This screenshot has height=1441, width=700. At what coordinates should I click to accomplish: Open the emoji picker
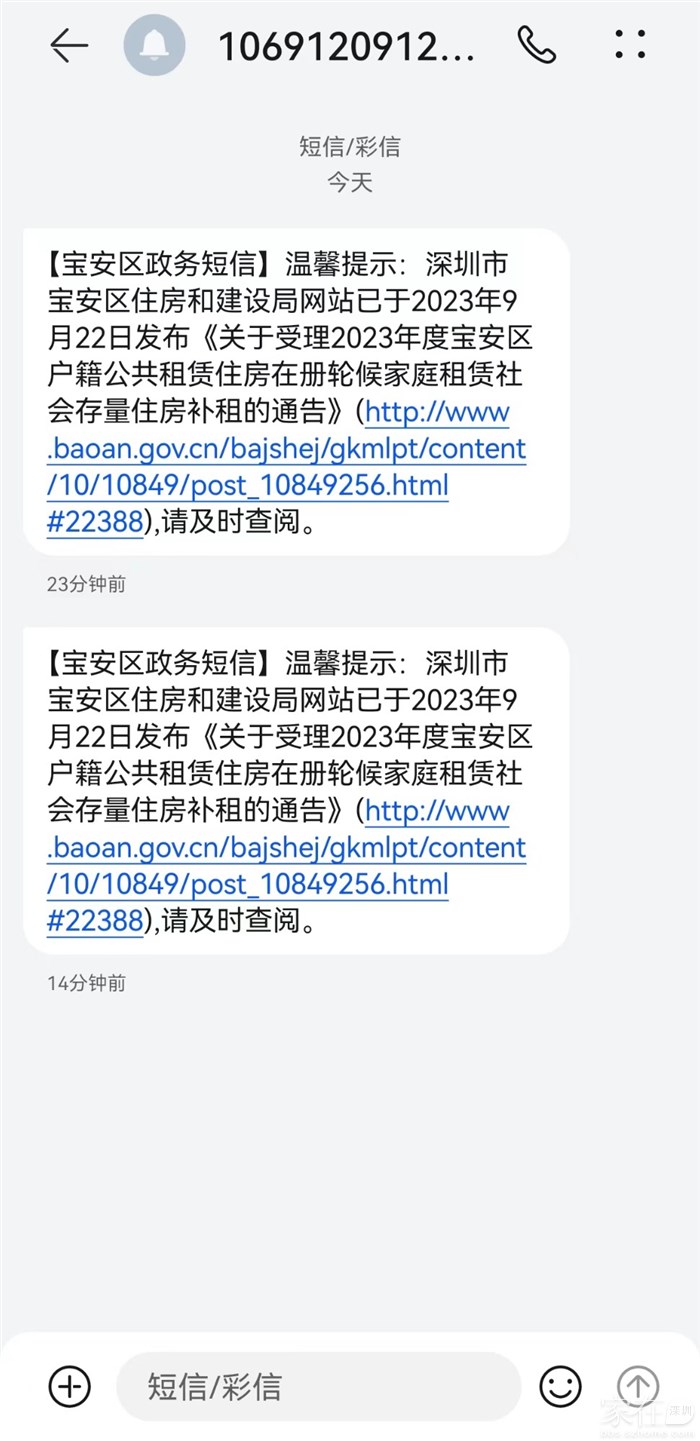click(x=560, y=1386)
